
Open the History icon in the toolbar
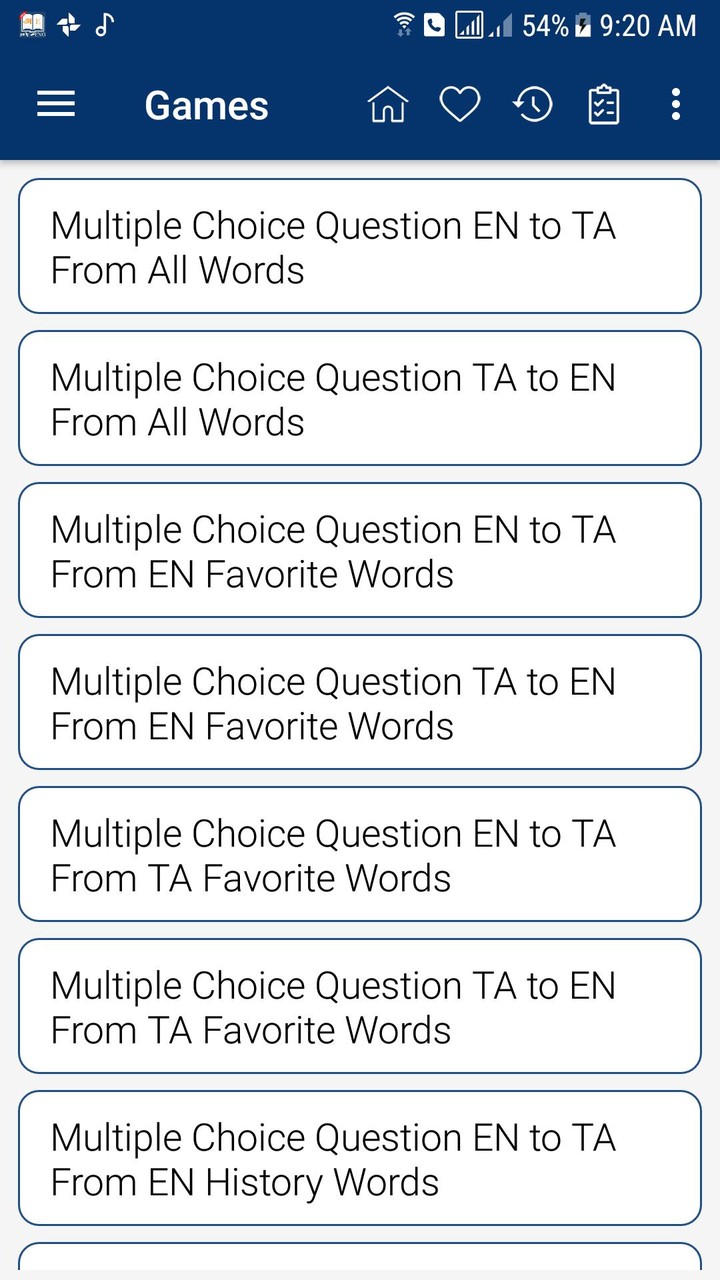(x=532, y=103)
